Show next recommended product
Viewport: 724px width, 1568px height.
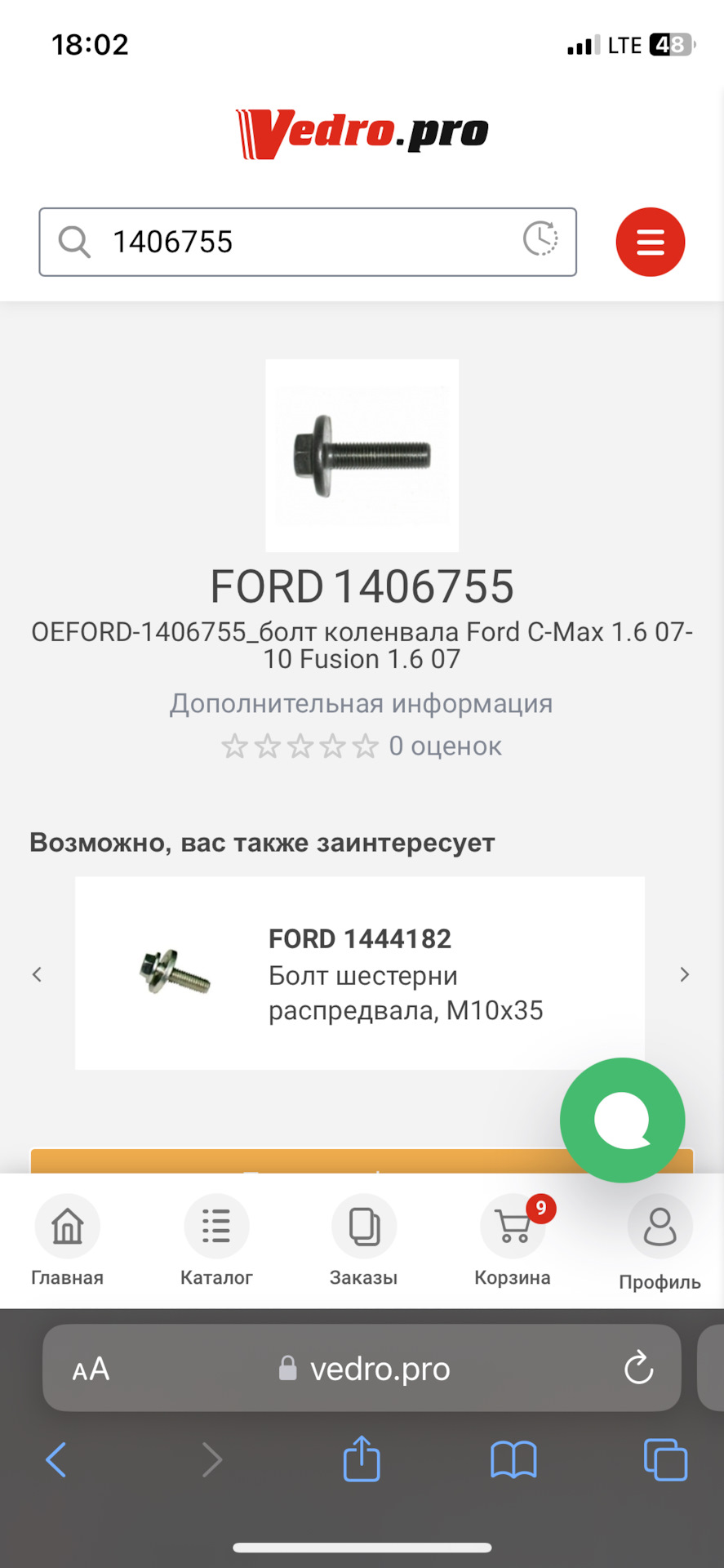click(685, 974)
